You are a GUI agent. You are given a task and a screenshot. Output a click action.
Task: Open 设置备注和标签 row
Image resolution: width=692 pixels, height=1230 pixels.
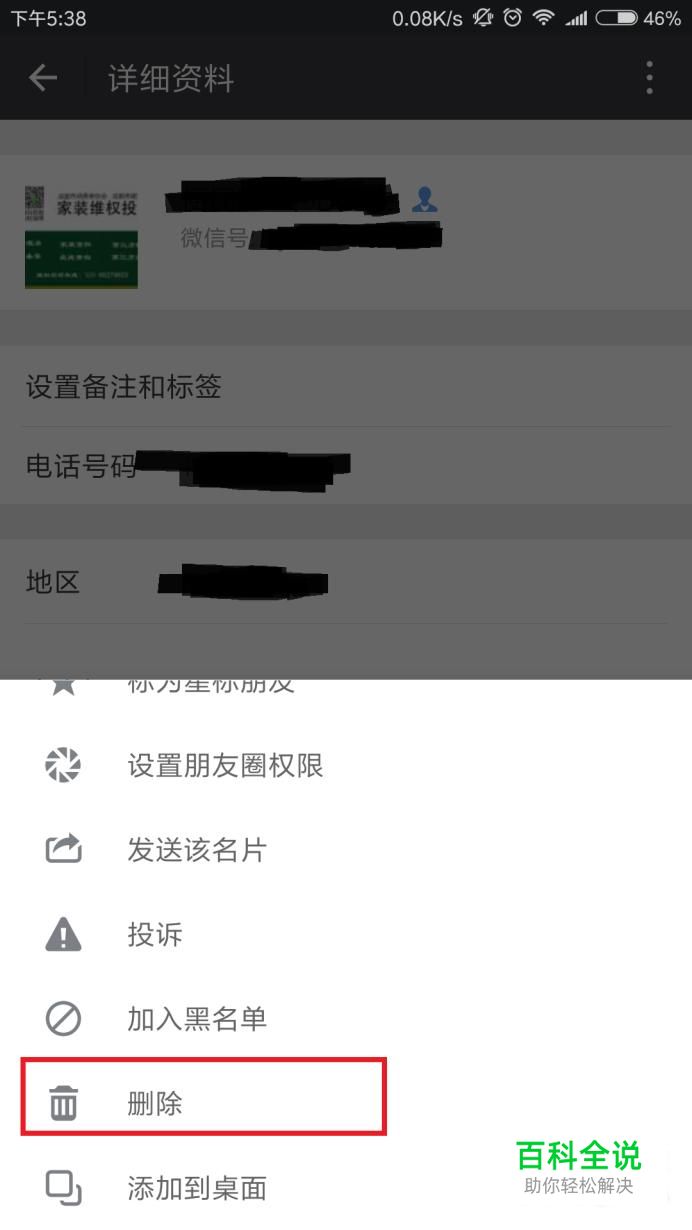point(124,387)
